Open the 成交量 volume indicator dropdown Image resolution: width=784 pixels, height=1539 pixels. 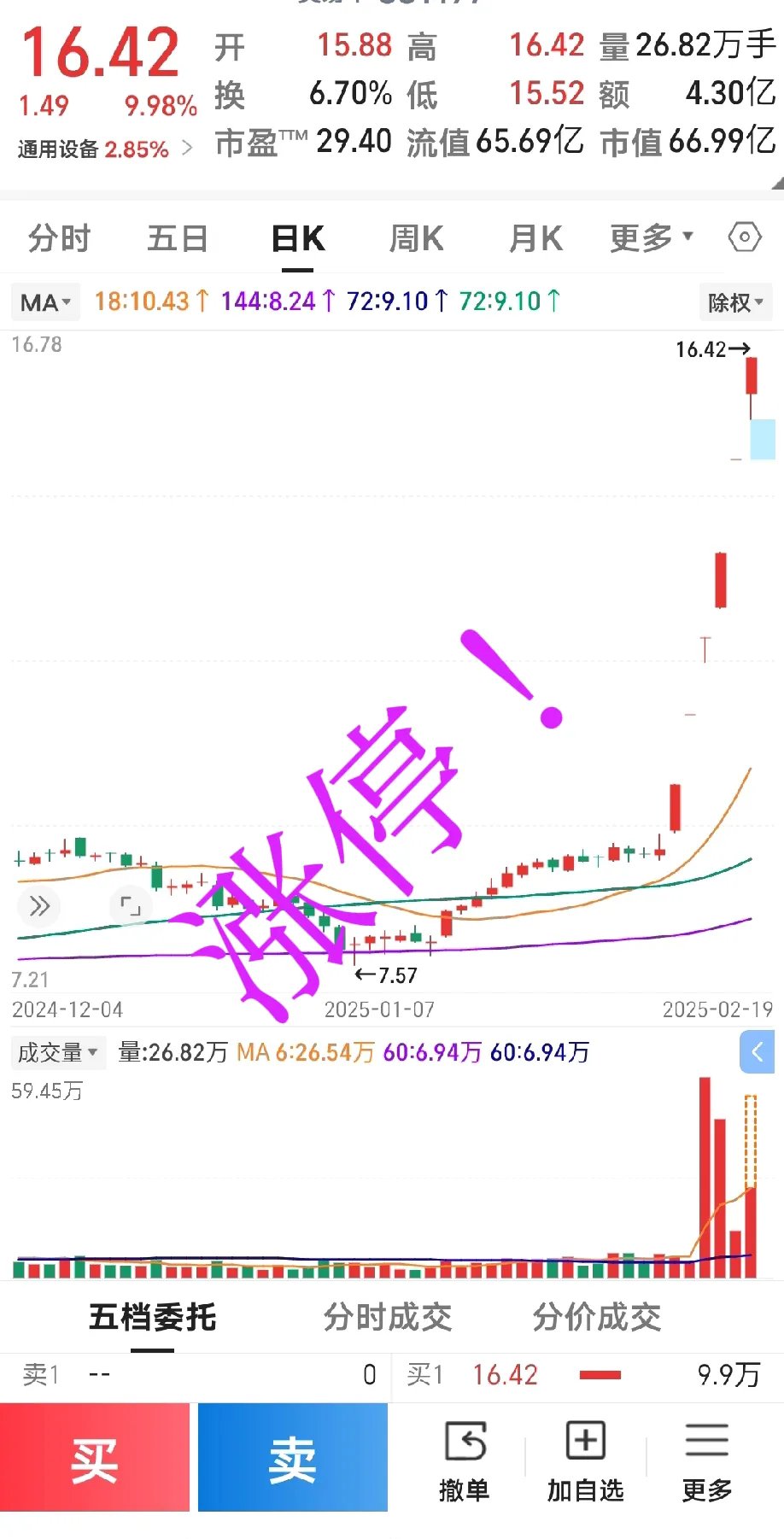coord(57,1053)
